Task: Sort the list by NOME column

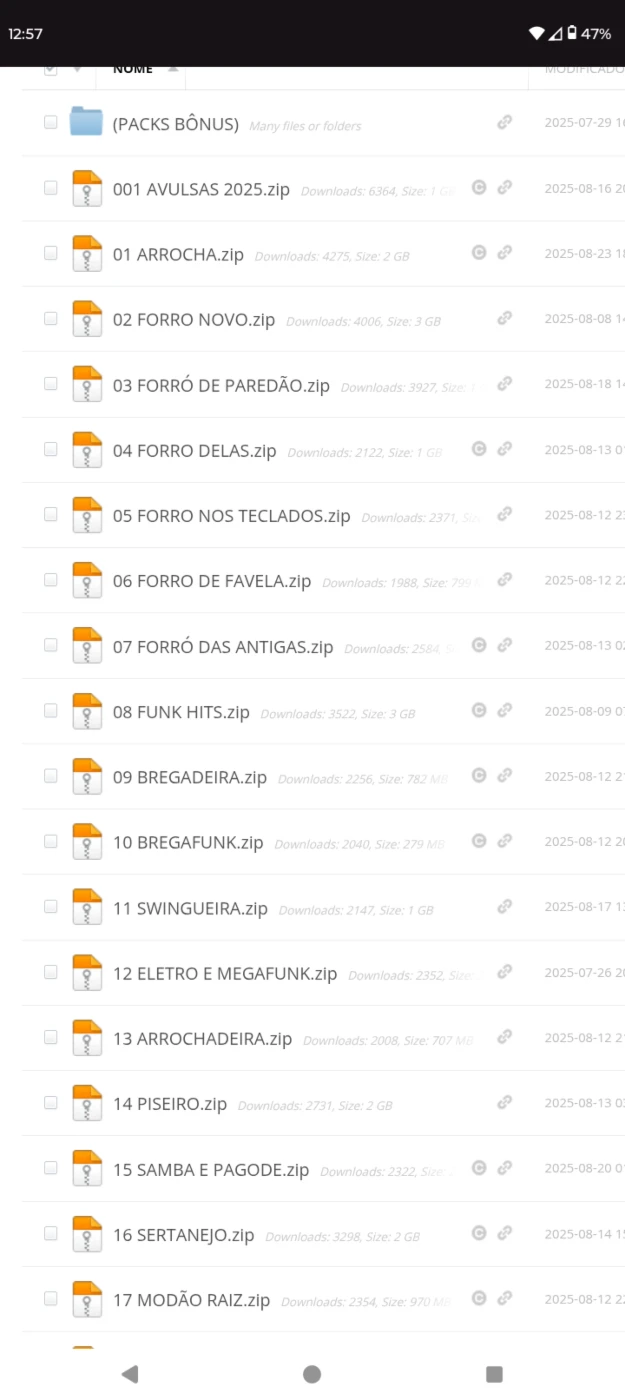Action: coord(133,69)
